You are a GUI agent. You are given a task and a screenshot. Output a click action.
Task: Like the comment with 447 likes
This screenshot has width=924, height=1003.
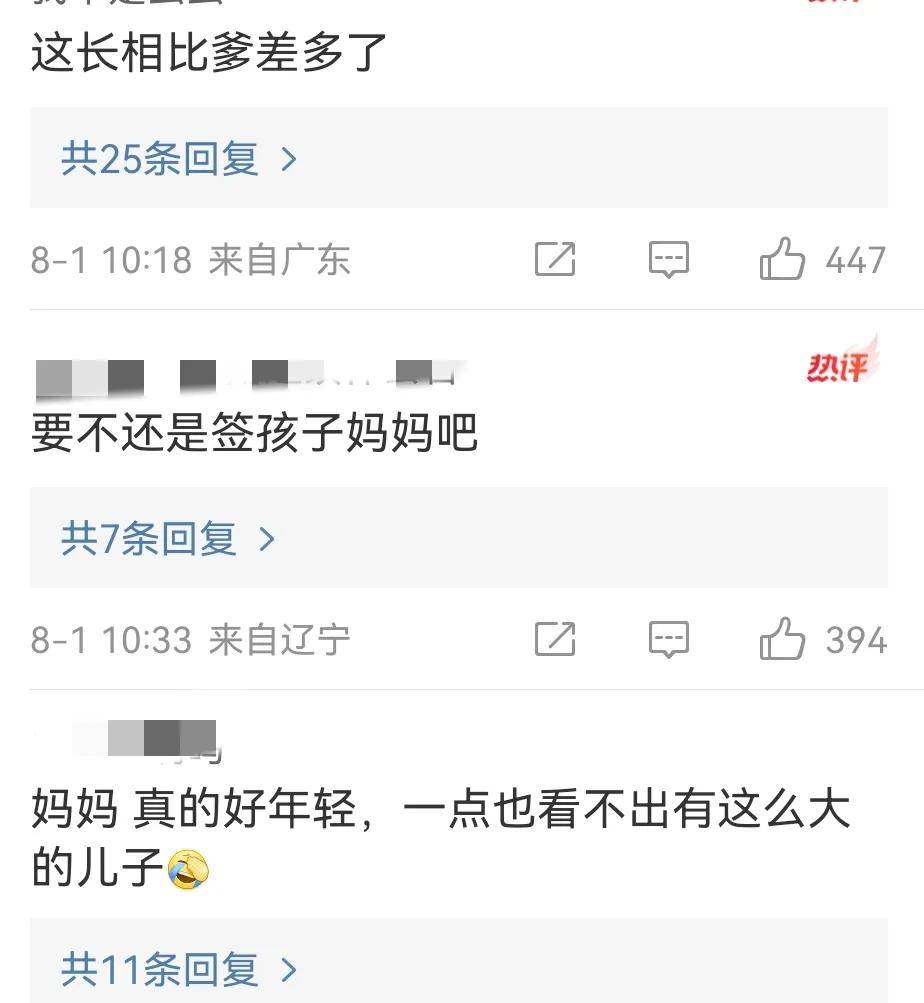783,260
